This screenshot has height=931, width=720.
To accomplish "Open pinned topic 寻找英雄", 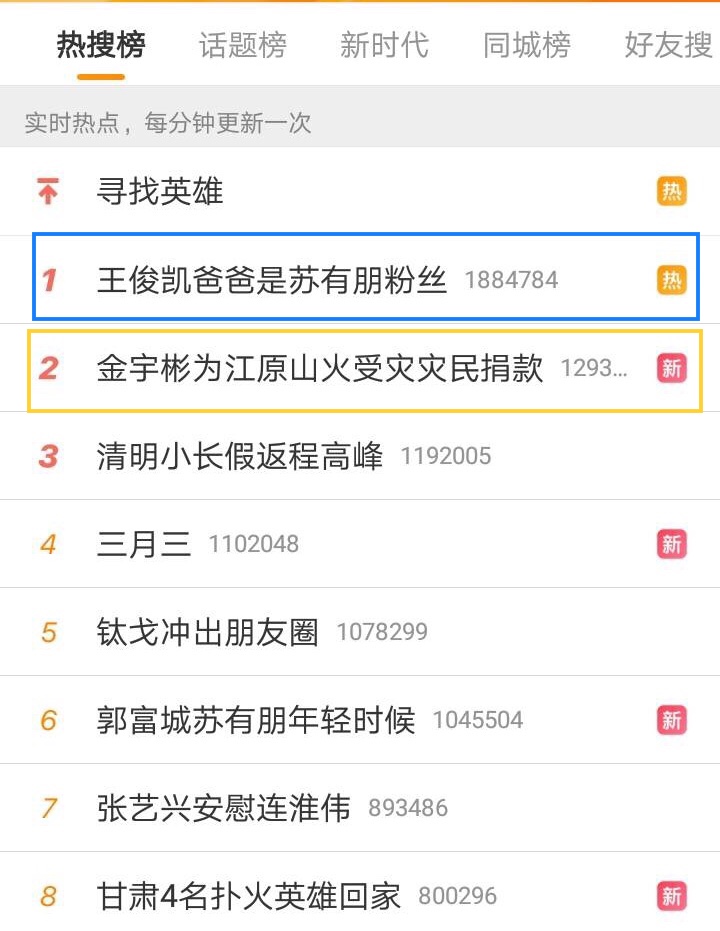I will point(160,191).
